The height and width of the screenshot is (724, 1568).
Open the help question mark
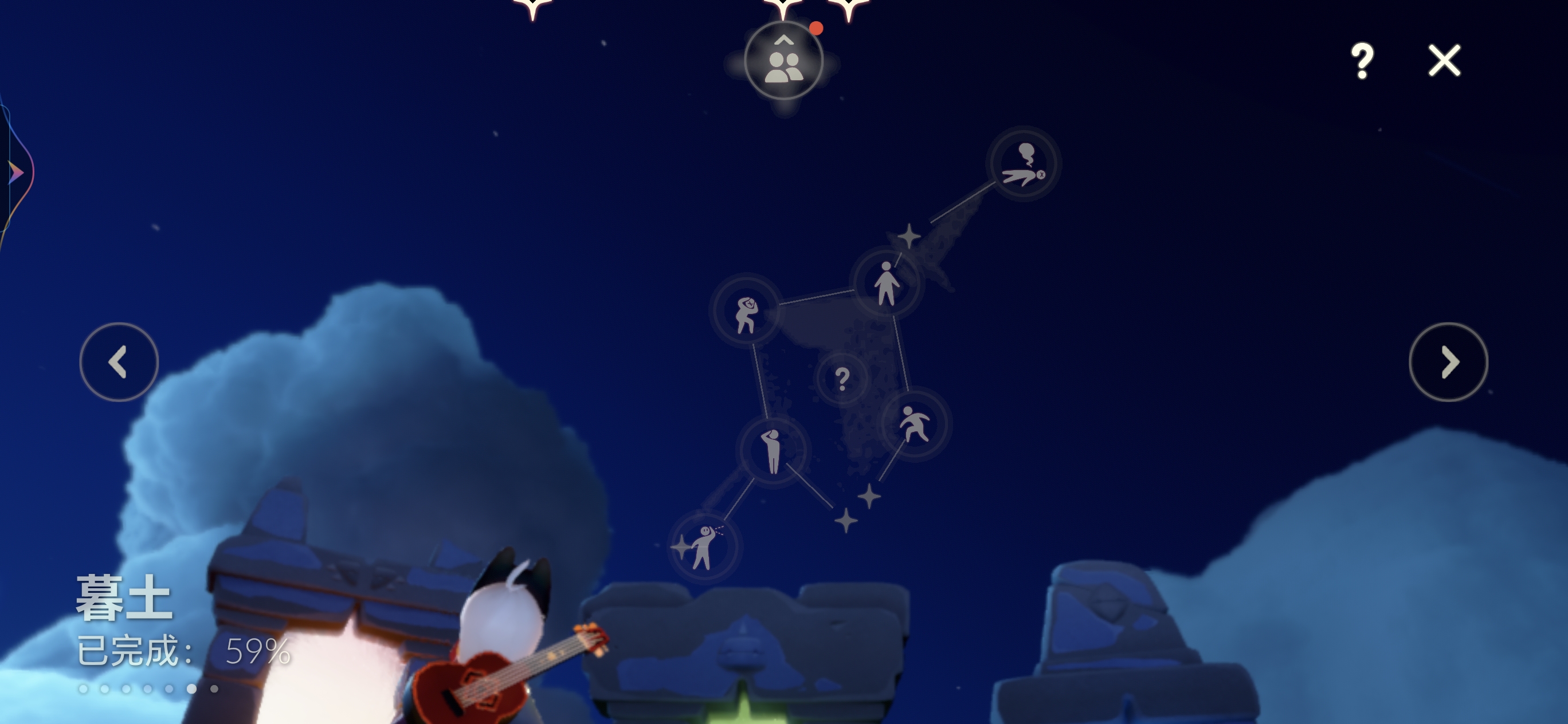pyautogui.click(x=1362, y=61)
